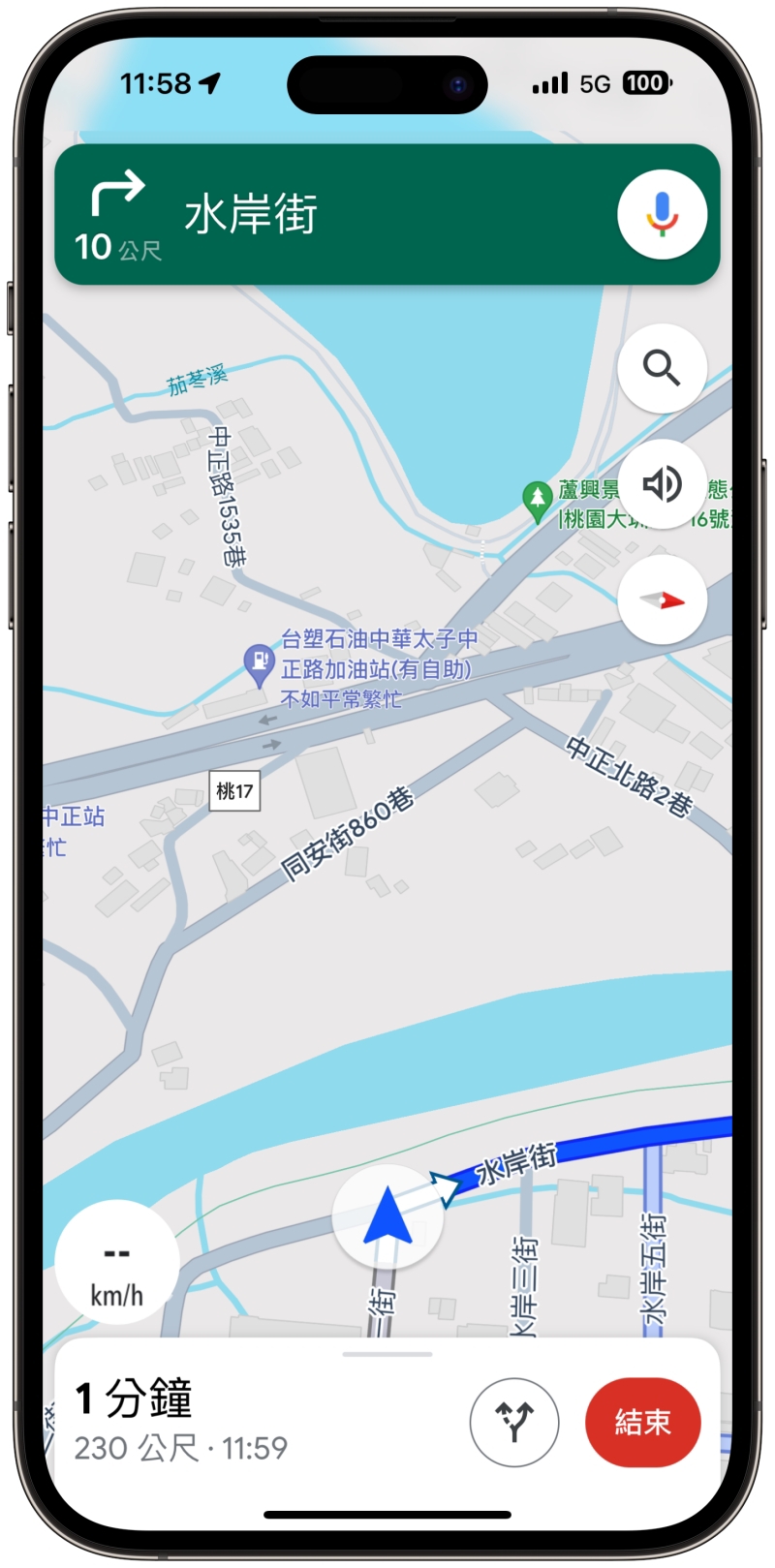Recenter on blue location arrow
This screenshot has width=775, height=1568.
387,1216
